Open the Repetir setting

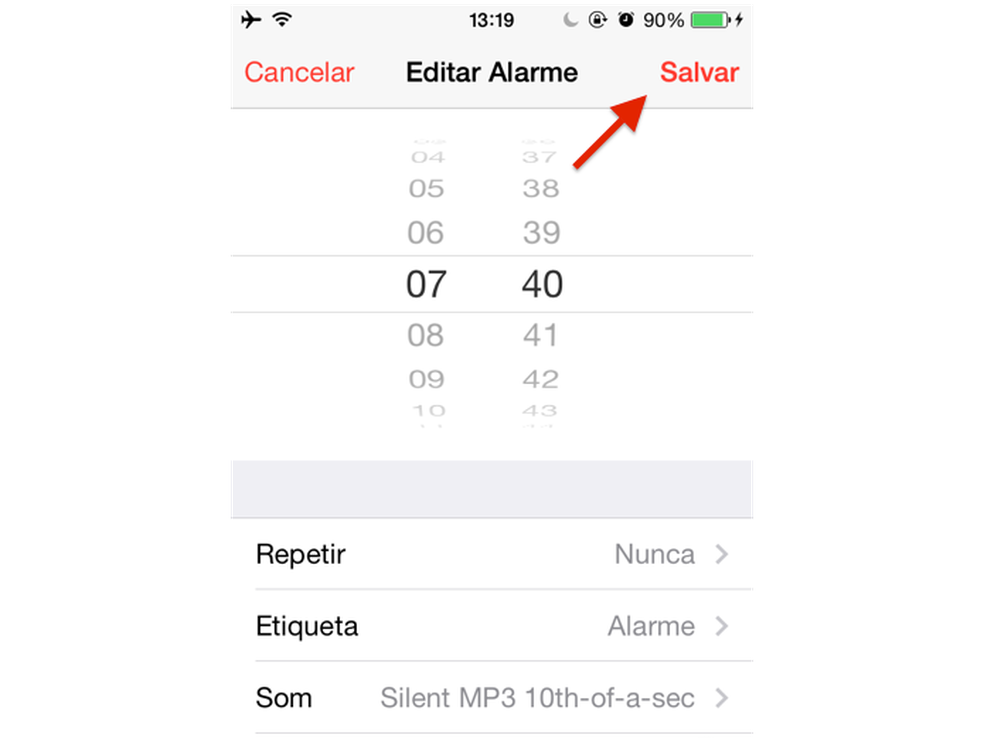click(492, 554)
